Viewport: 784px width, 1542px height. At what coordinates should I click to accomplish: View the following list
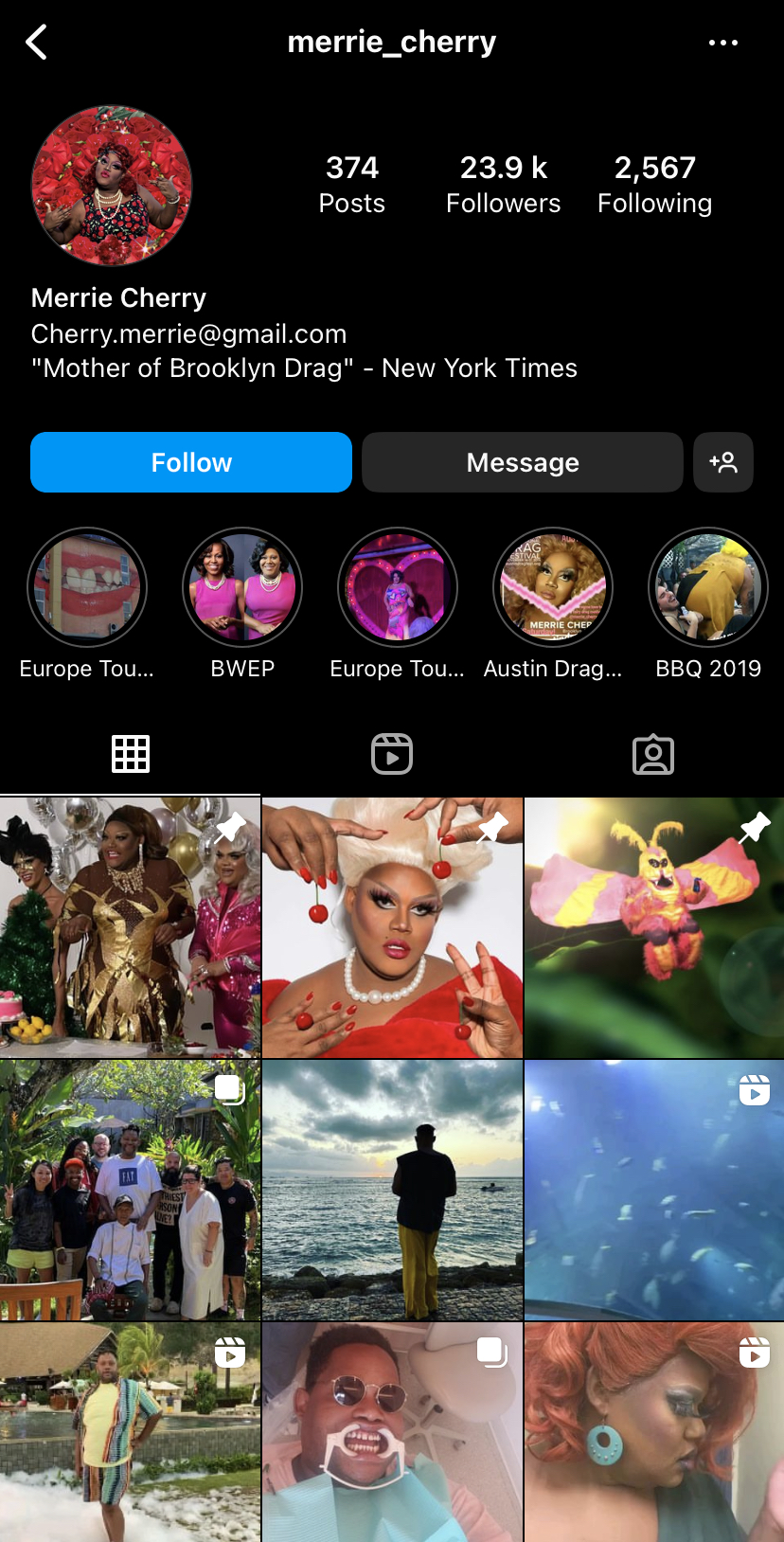point(655,184)
